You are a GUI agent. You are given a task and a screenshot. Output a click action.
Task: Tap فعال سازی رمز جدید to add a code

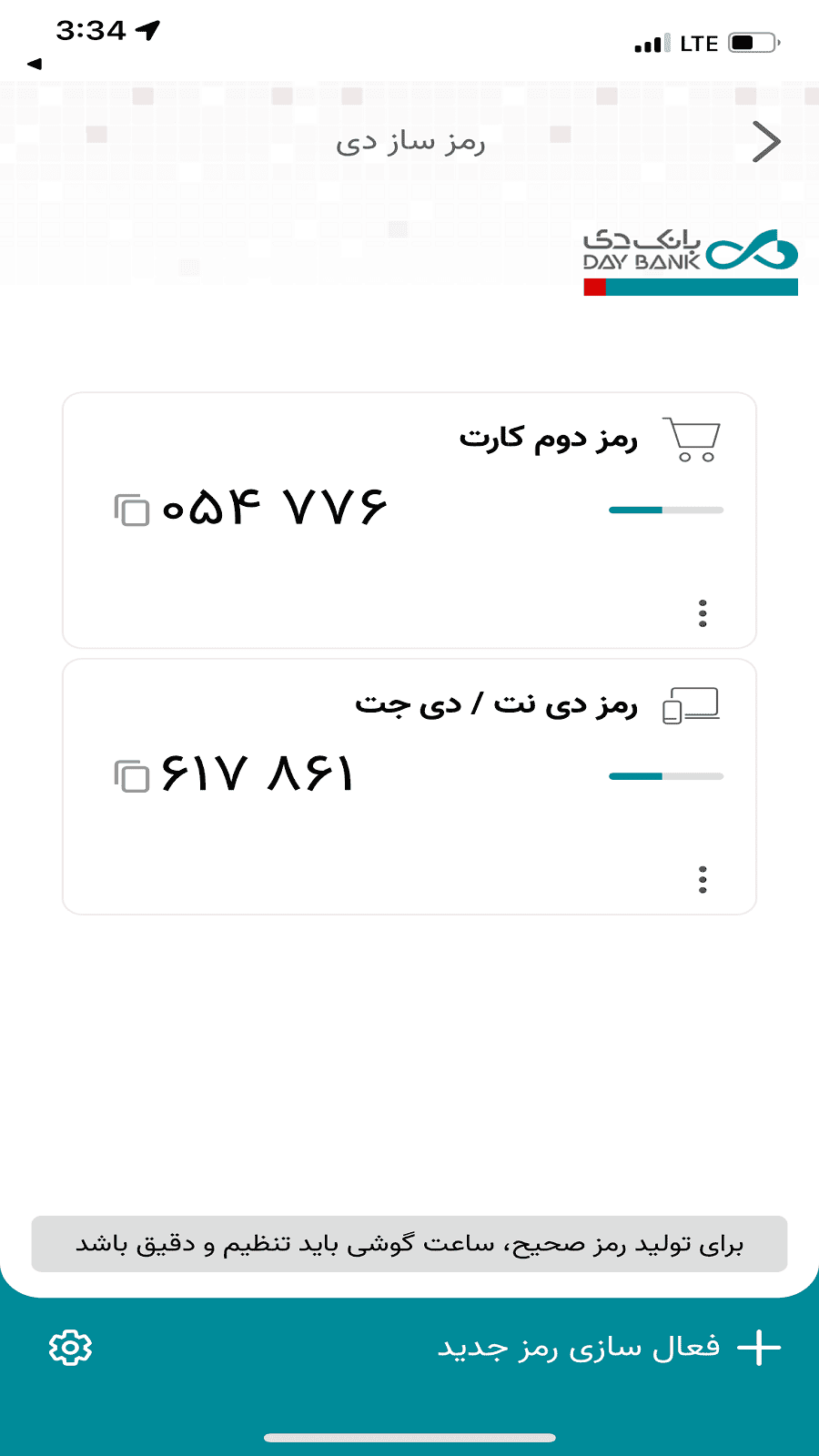pyautogui.click(x=608, y=1348)
